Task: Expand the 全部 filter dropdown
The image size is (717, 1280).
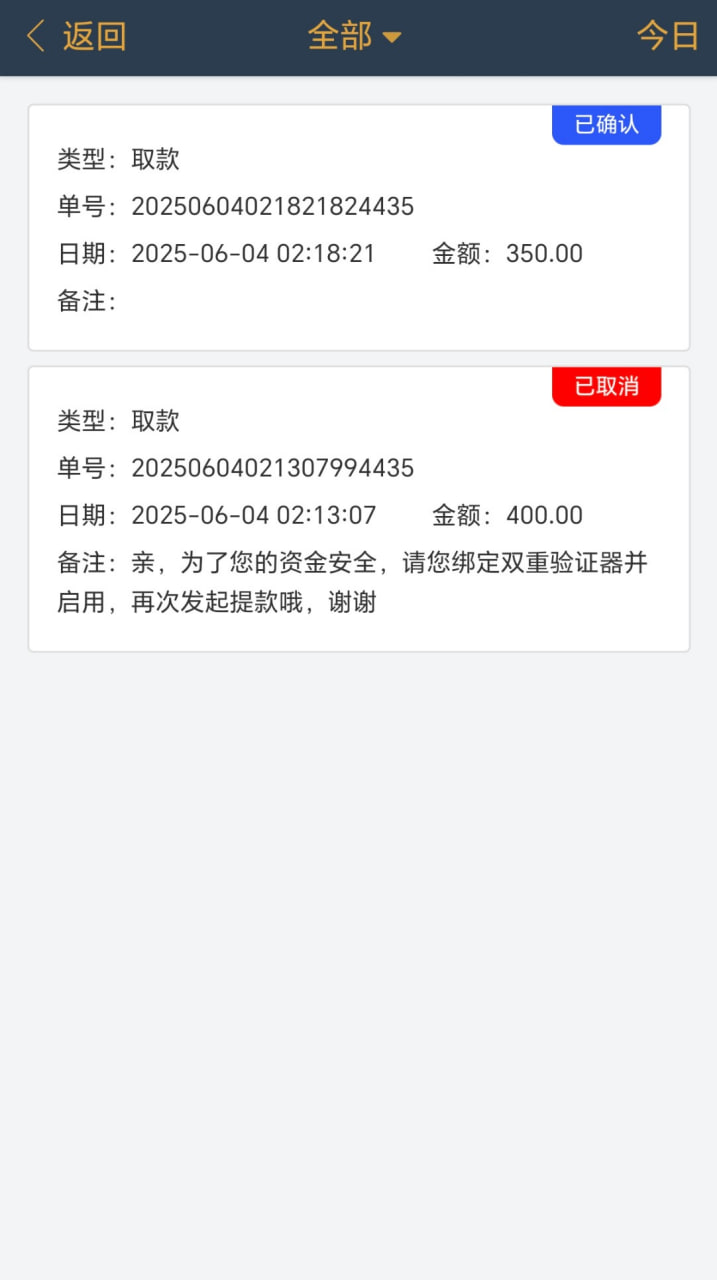Action: coord(354,37)
